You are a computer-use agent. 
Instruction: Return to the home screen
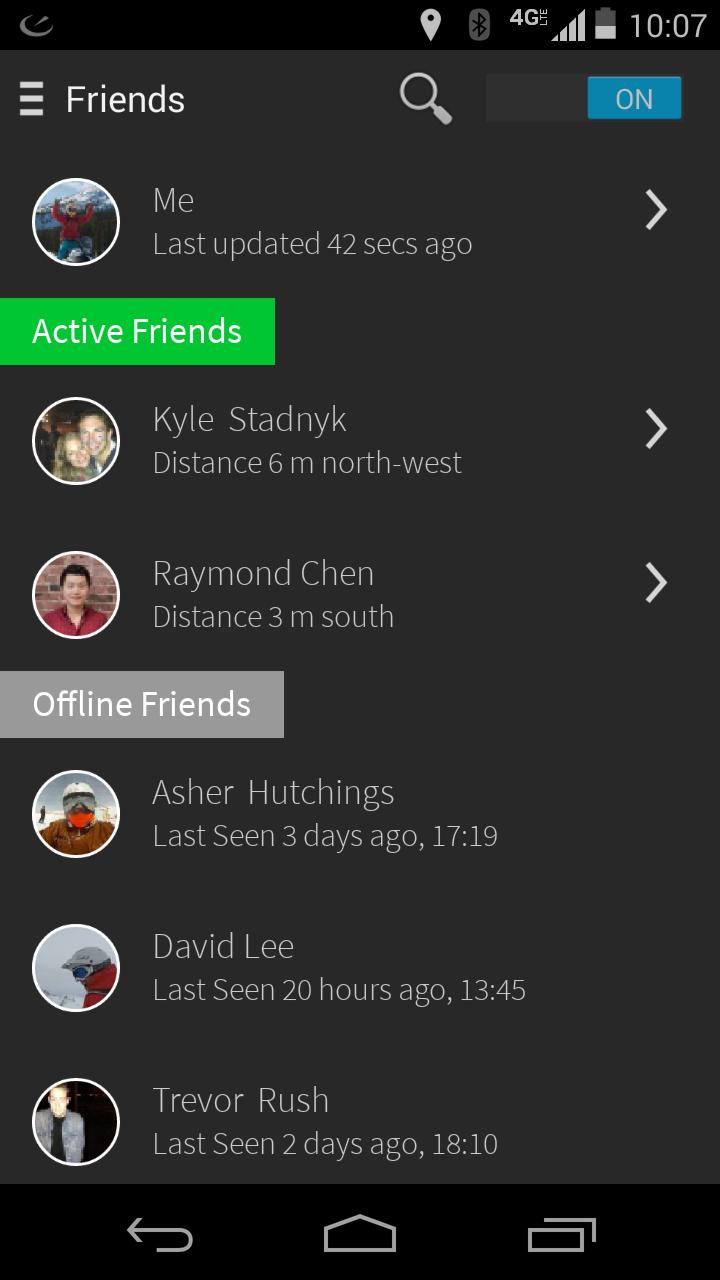click(x=360, y=1235)
